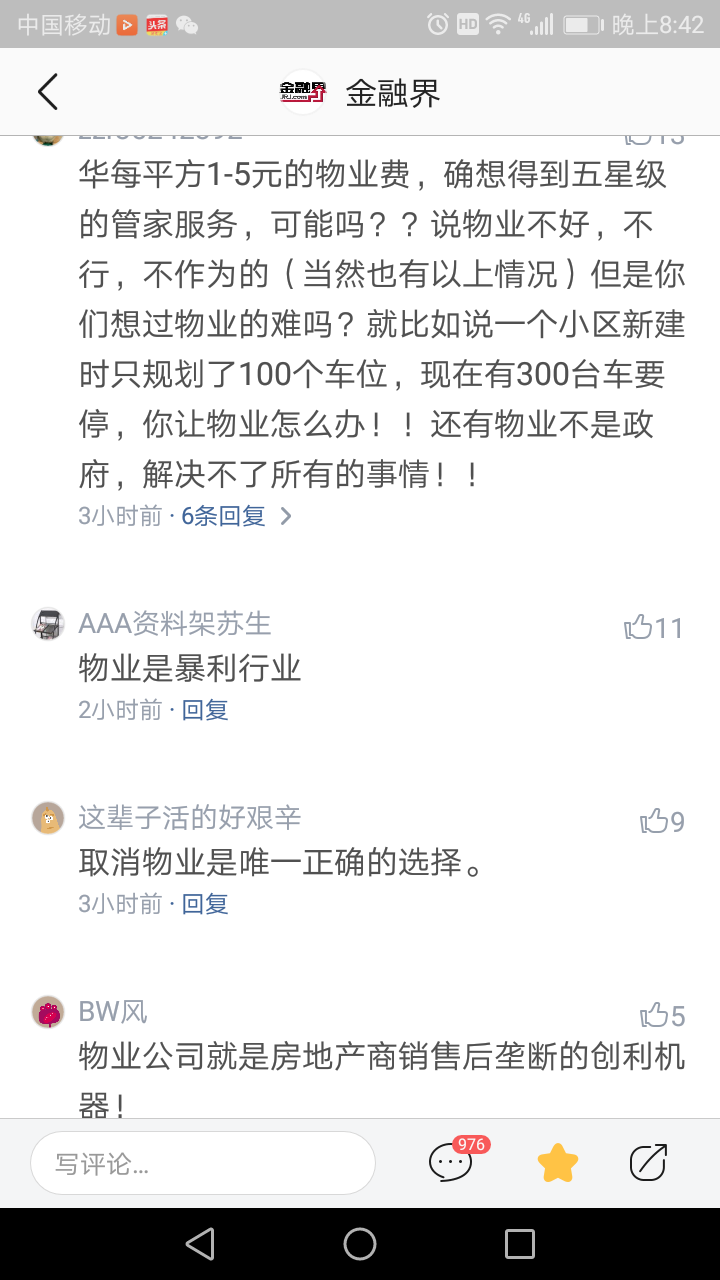This screenshot has width=720, height=1280.
Task: Go back using the top-left arrow
Action: [x=48, y=92]
